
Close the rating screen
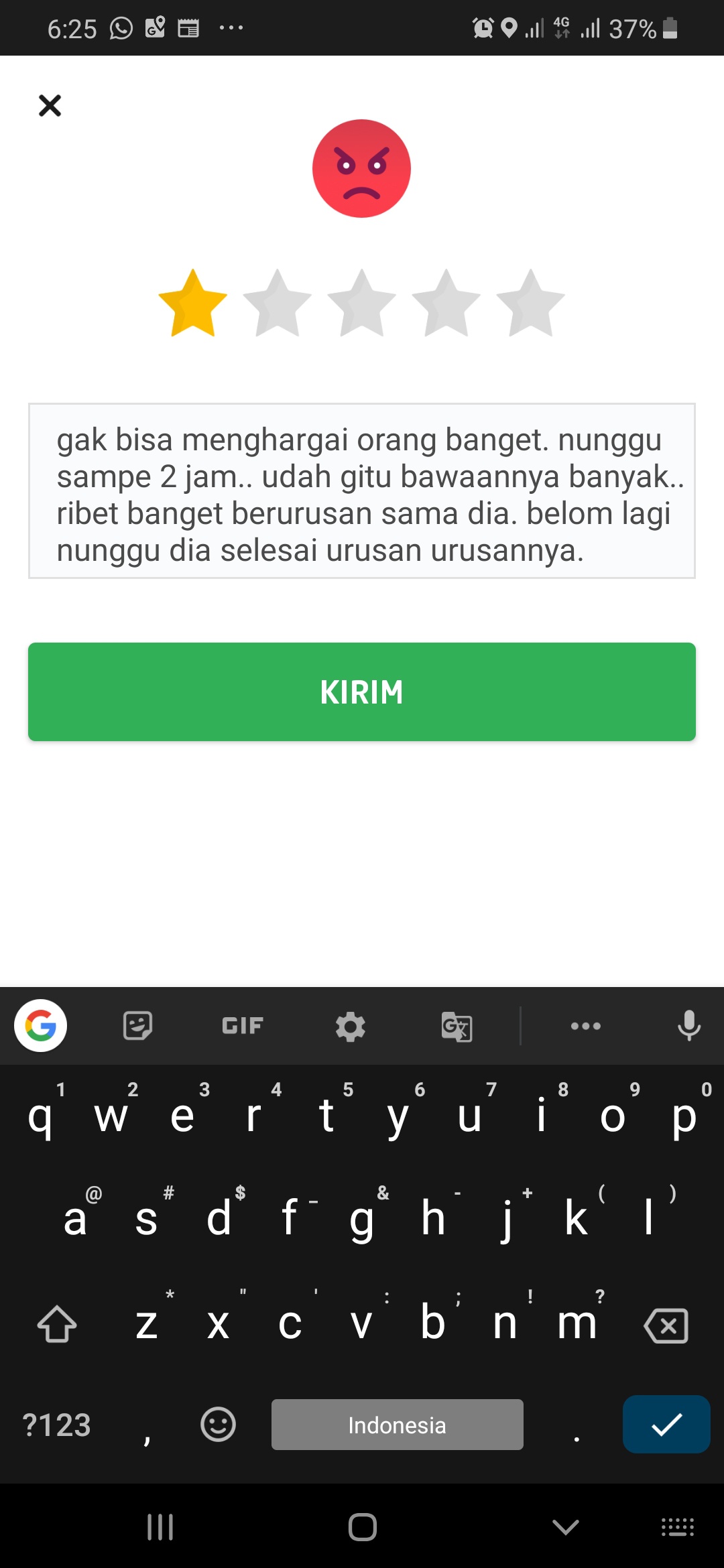coord(50,105)
